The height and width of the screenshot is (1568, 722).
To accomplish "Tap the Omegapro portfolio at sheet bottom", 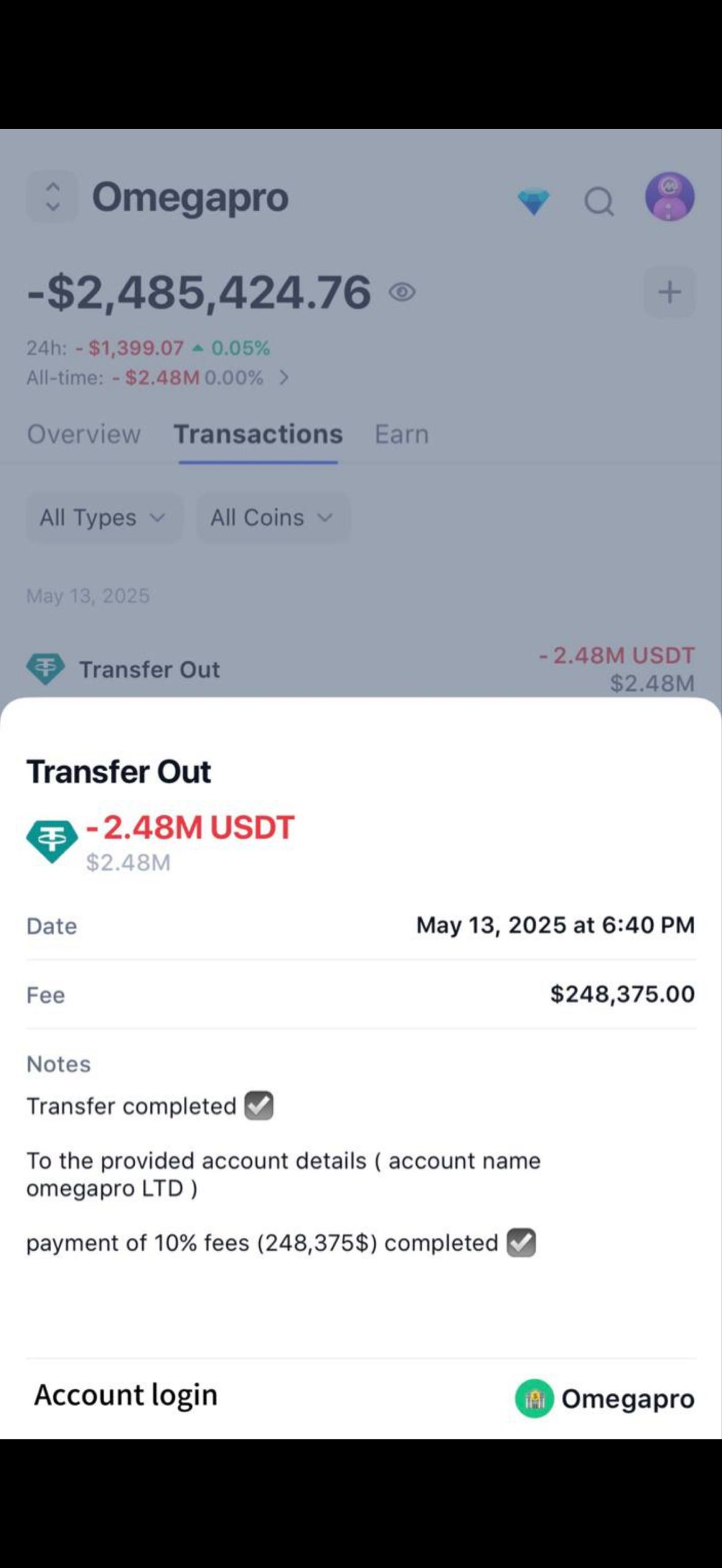I will click(x=604, y=1399).
